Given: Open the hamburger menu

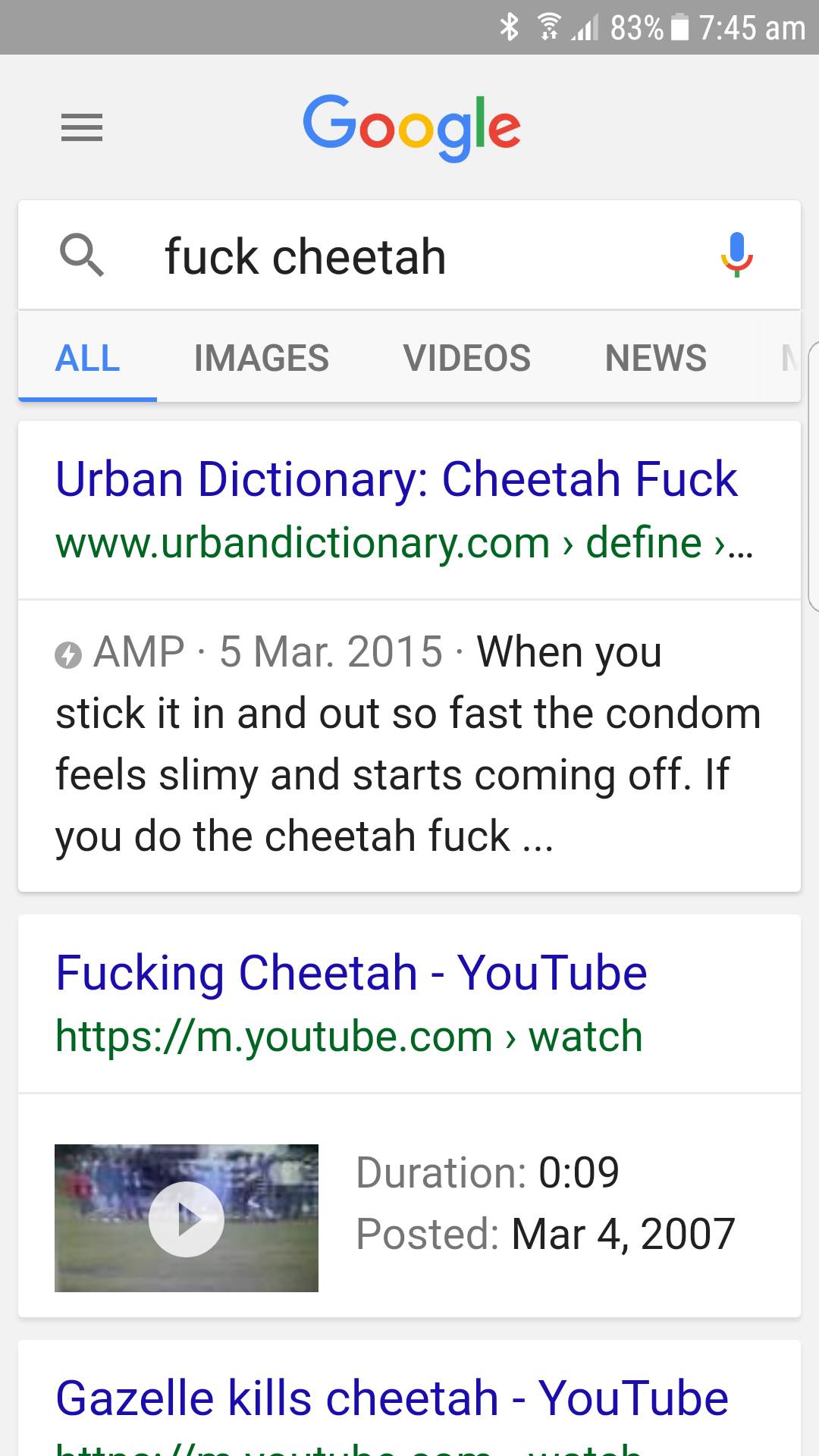Looking at the screenshot, I should pos(82,127).
